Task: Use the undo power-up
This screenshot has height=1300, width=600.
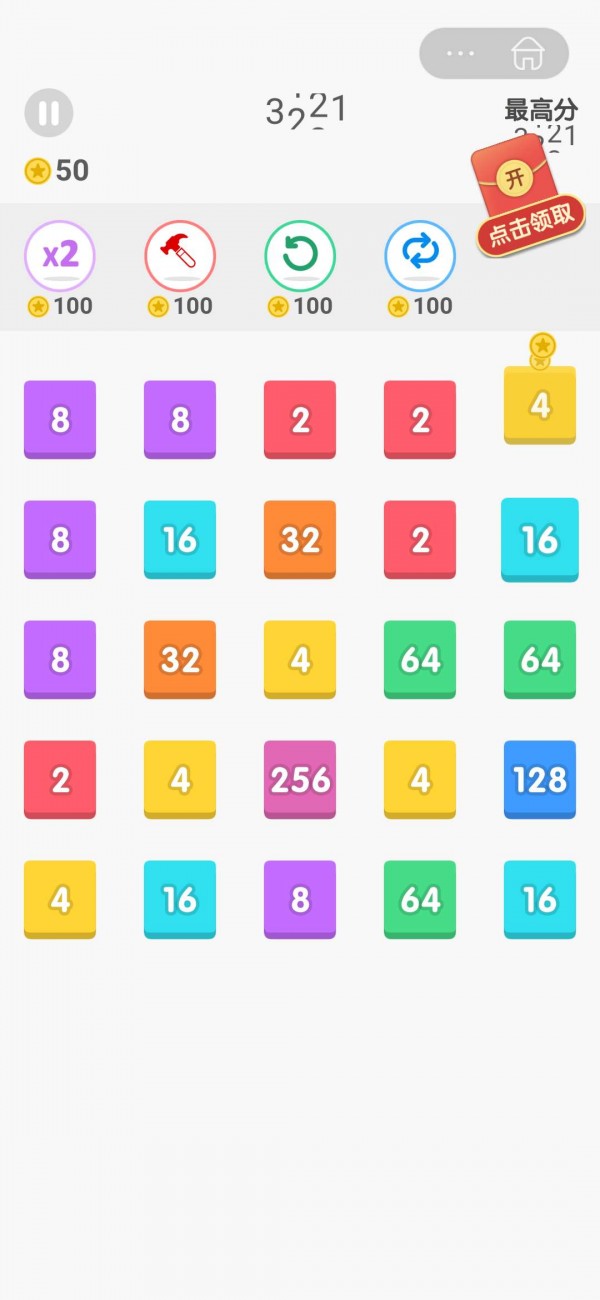Action: click(300, 256)
